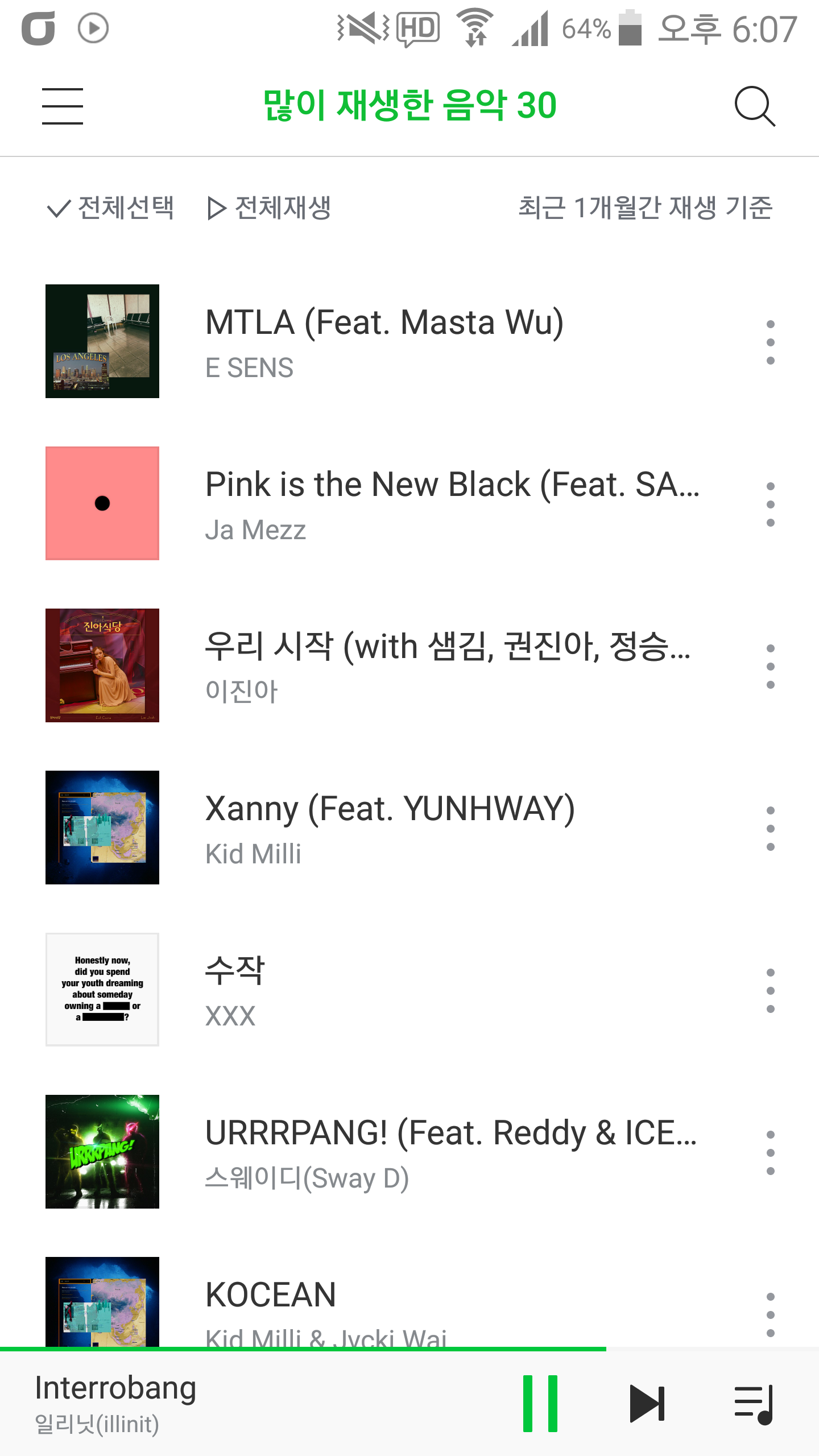The image size is (819, 1456).
Task: Play URRRPANG! by 스웨이디(Sway D)
Action: click(450, 1152)
